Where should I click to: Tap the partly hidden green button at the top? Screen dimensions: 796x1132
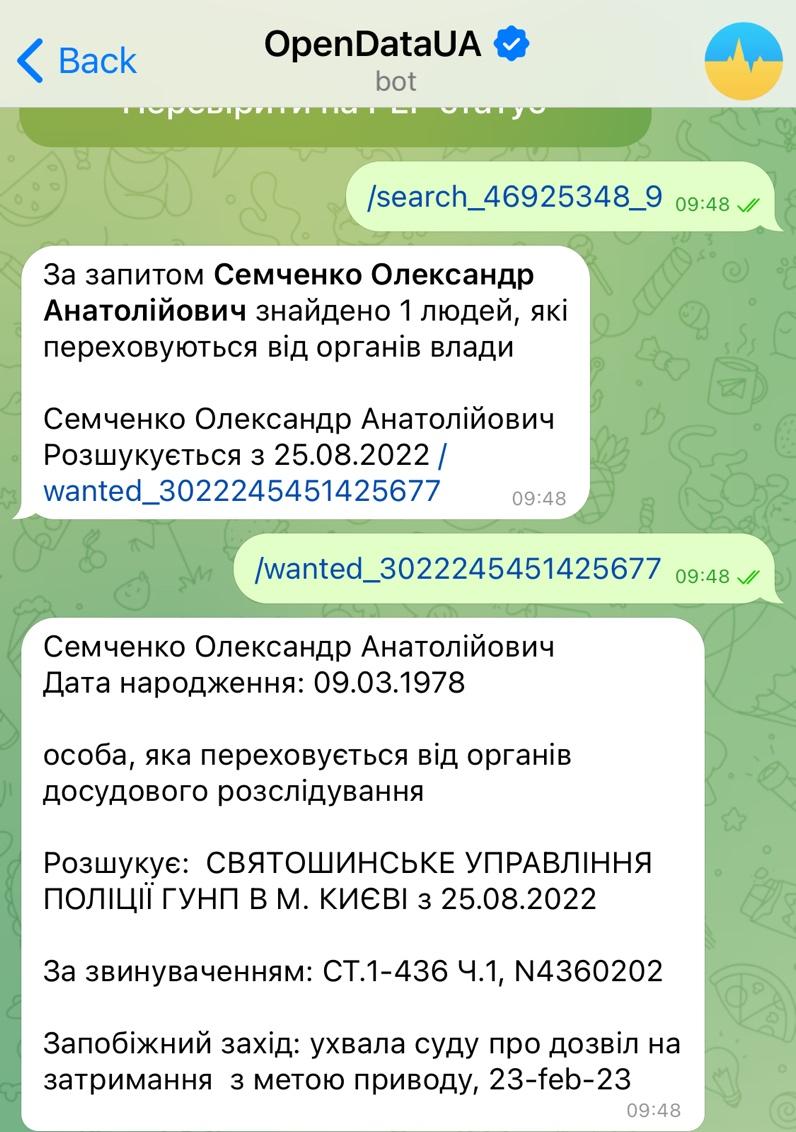pos(335,120)
